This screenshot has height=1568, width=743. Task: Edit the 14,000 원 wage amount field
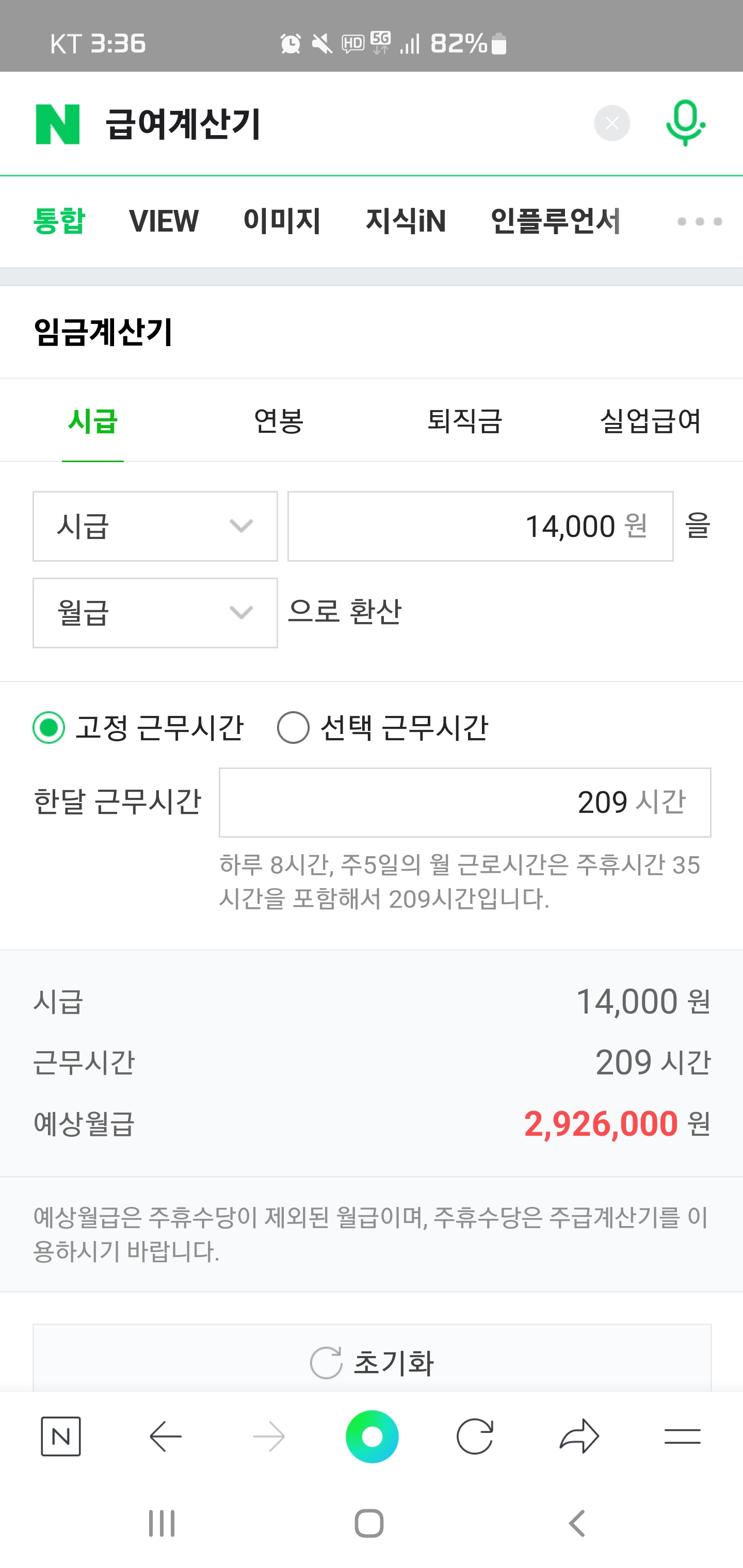[x=480, y=527]
